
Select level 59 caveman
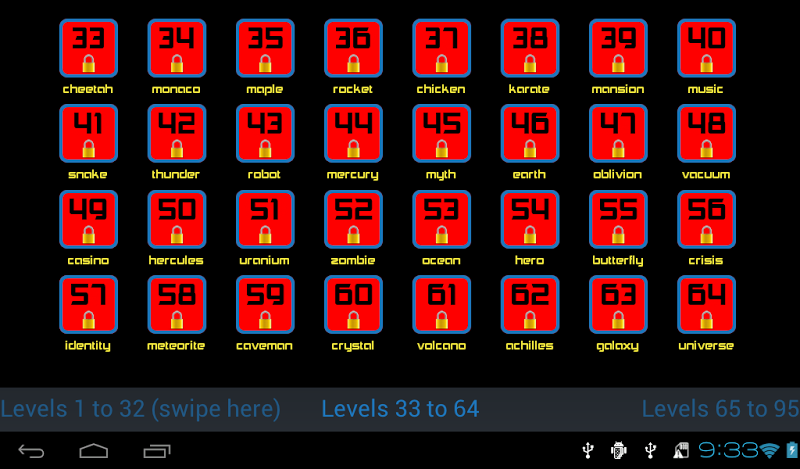265,304
